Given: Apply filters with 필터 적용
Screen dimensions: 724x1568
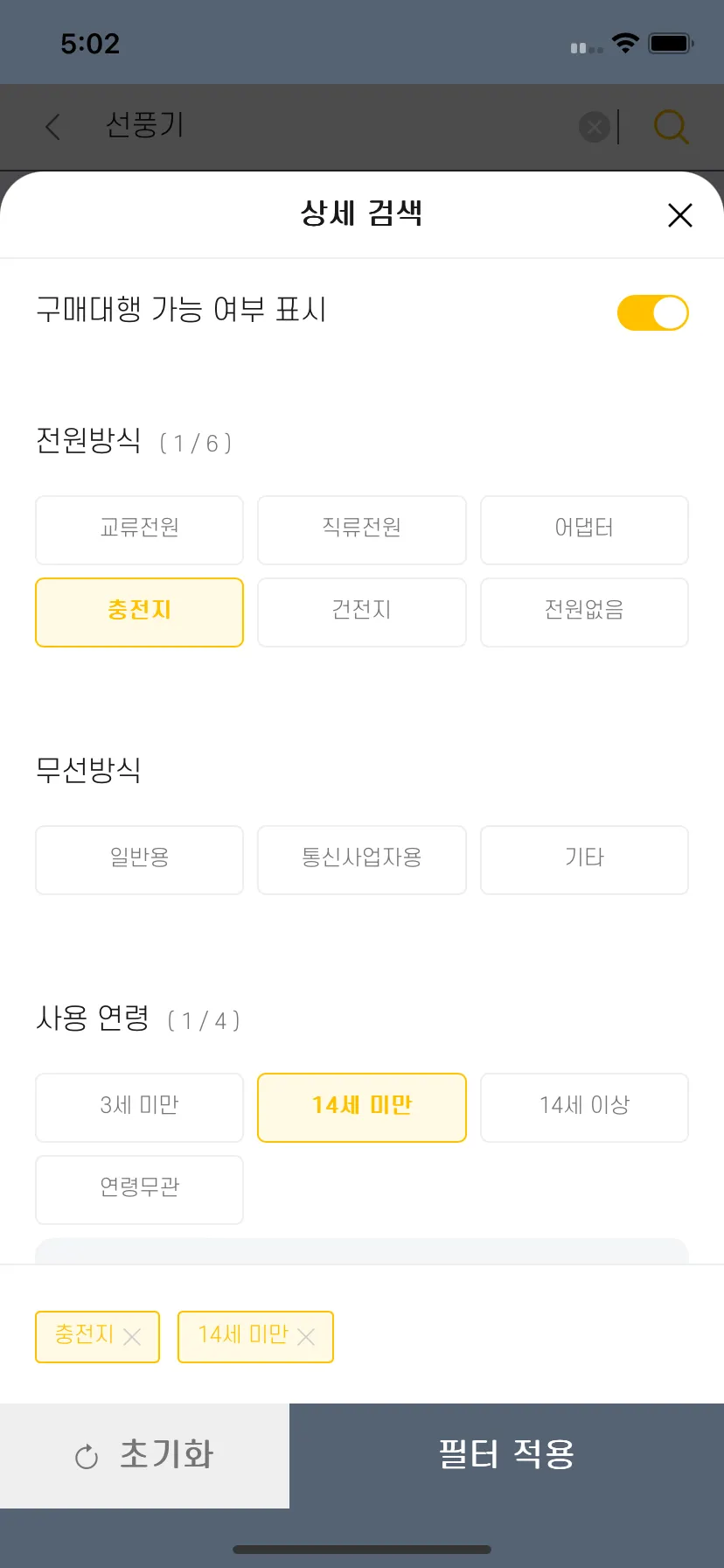Looking at the screenshot, I should pyautogui.click(x=506, y=1455).
